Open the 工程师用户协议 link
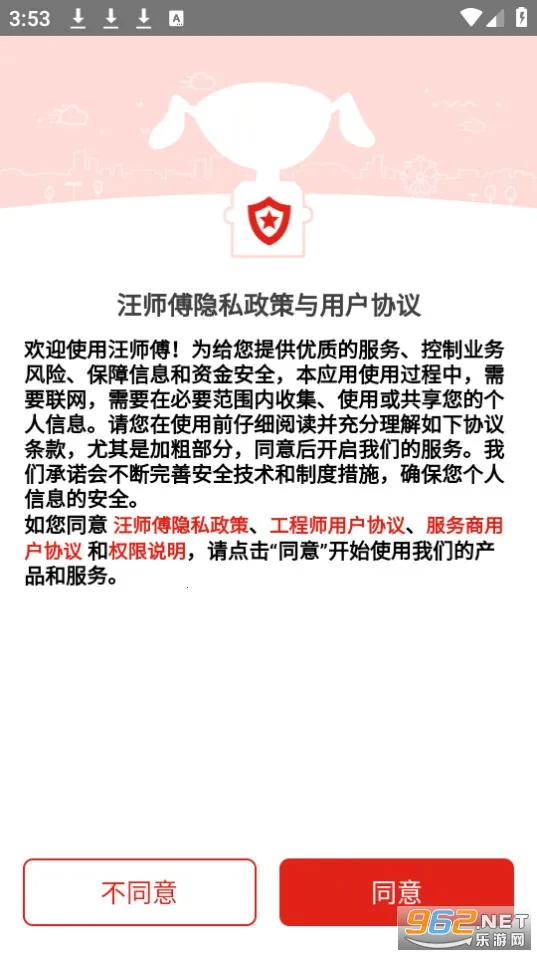 pyautogui.click(x=338, y=526)
